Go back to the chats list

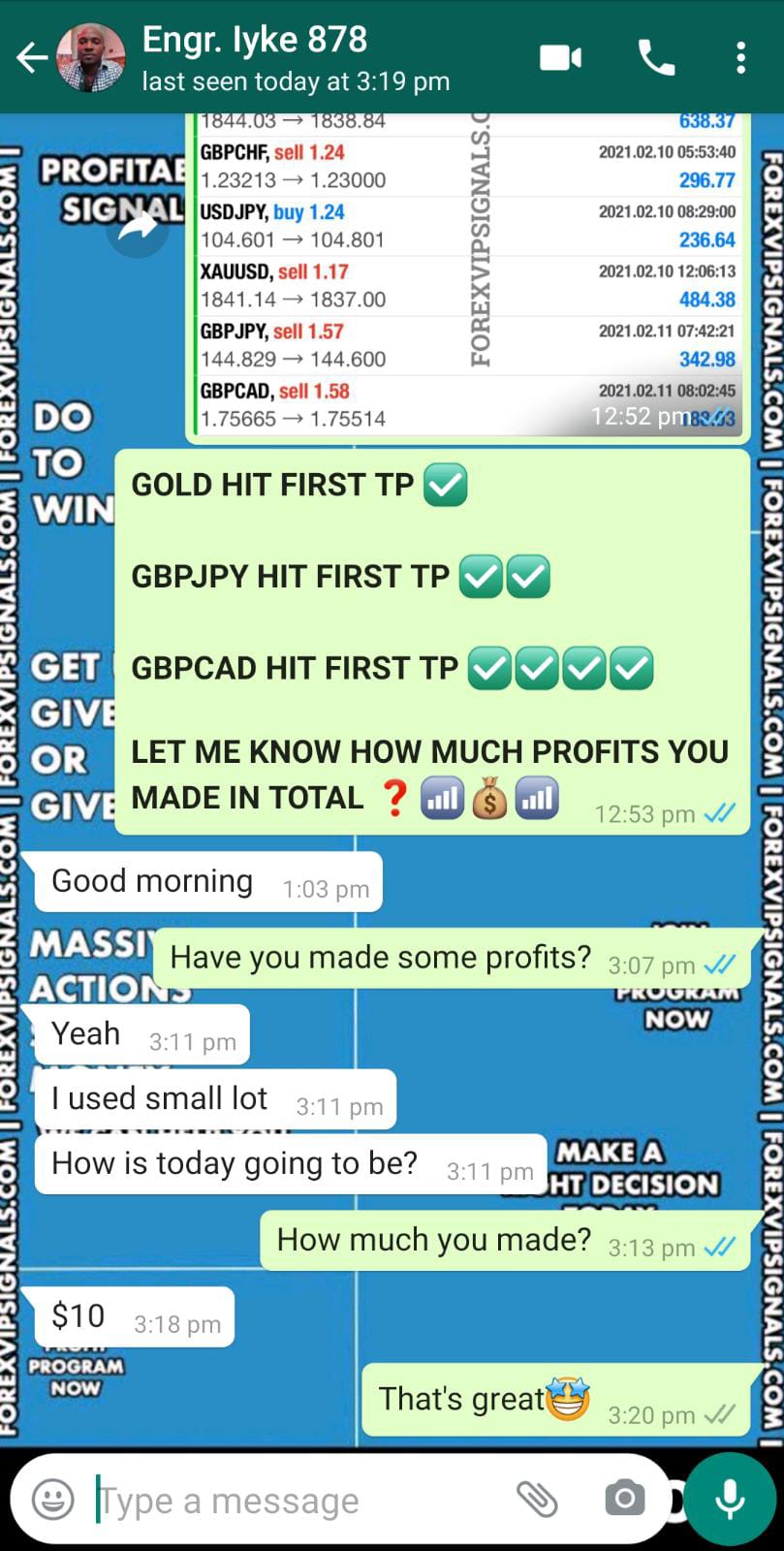(x=31, y=58)
